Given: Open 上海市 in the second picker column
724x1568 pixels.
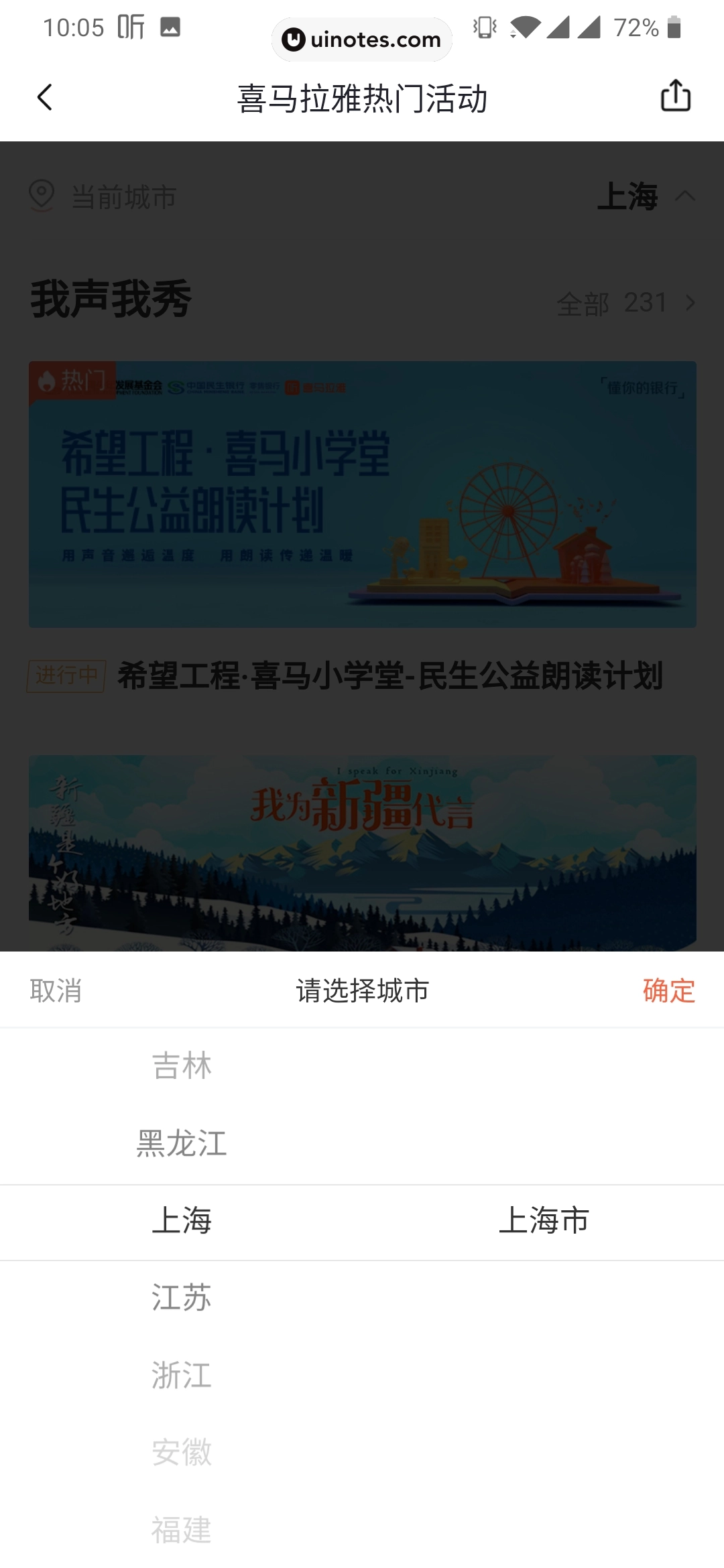Looking at the screenshot, I should coord(544,1221).
